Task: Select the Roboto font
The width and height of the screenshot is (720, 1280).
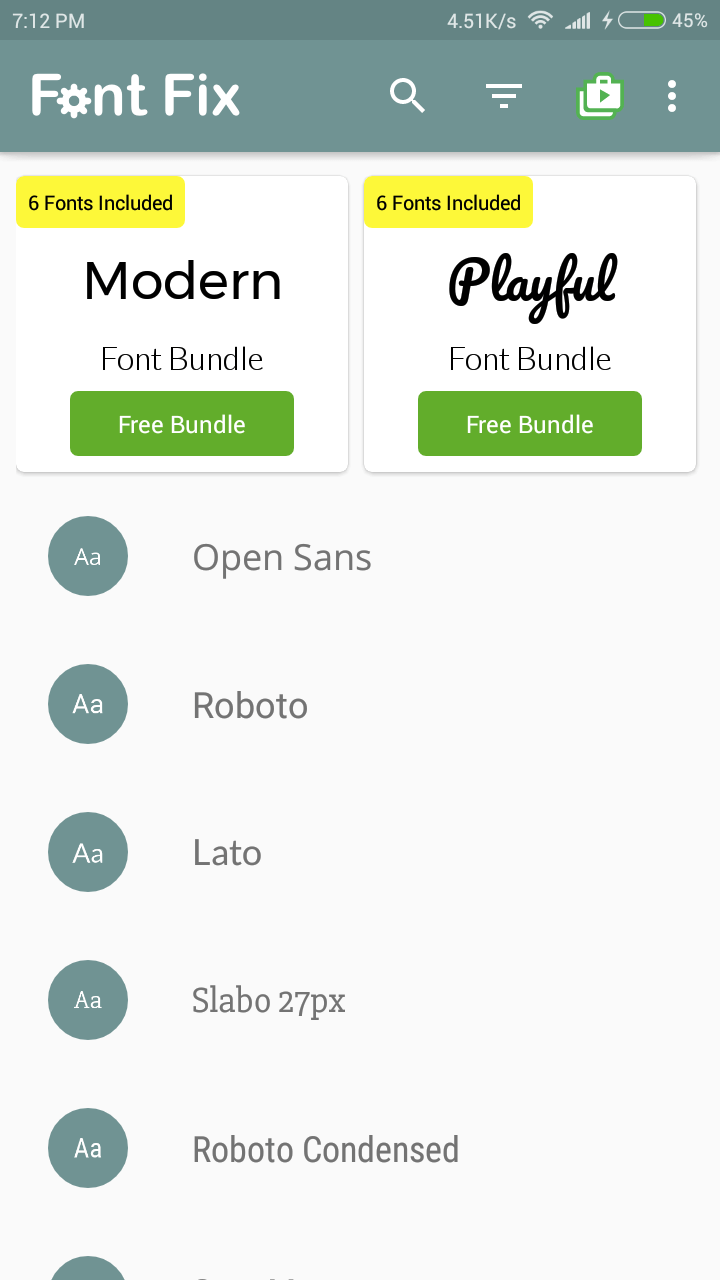Action: click(x=360, y=705)
